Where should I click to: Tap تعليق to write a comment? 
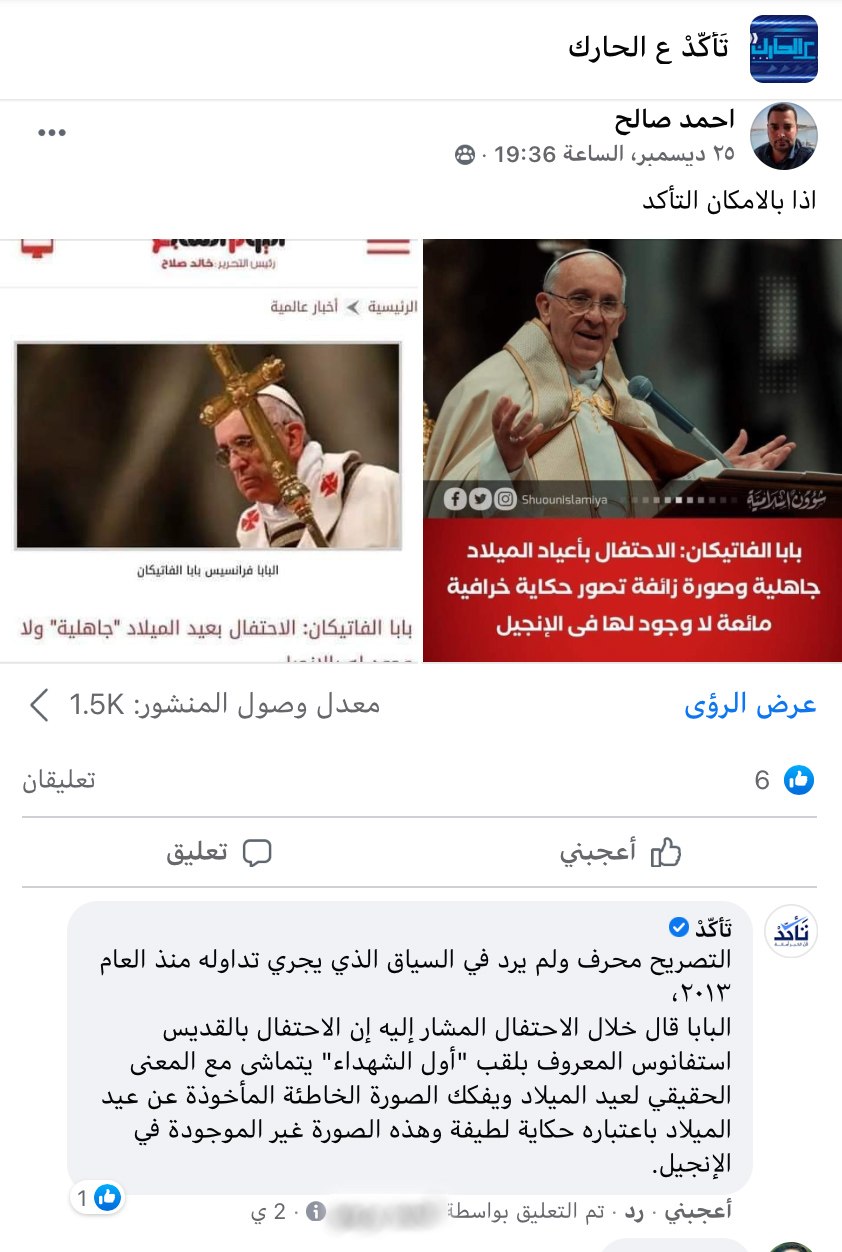[x=219, y=853]
